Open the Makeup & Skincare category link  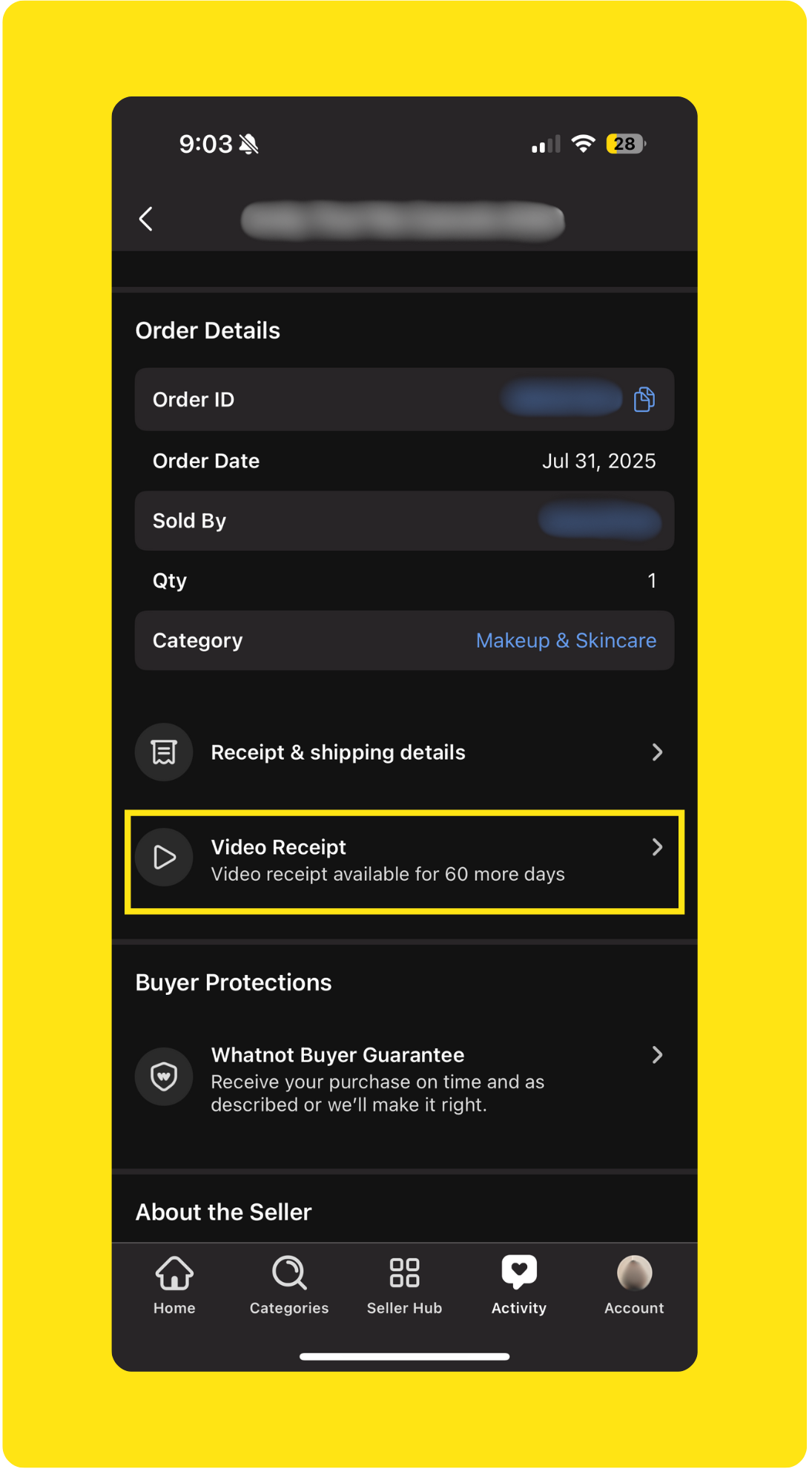pyautogui.click(x=565, y=640)
